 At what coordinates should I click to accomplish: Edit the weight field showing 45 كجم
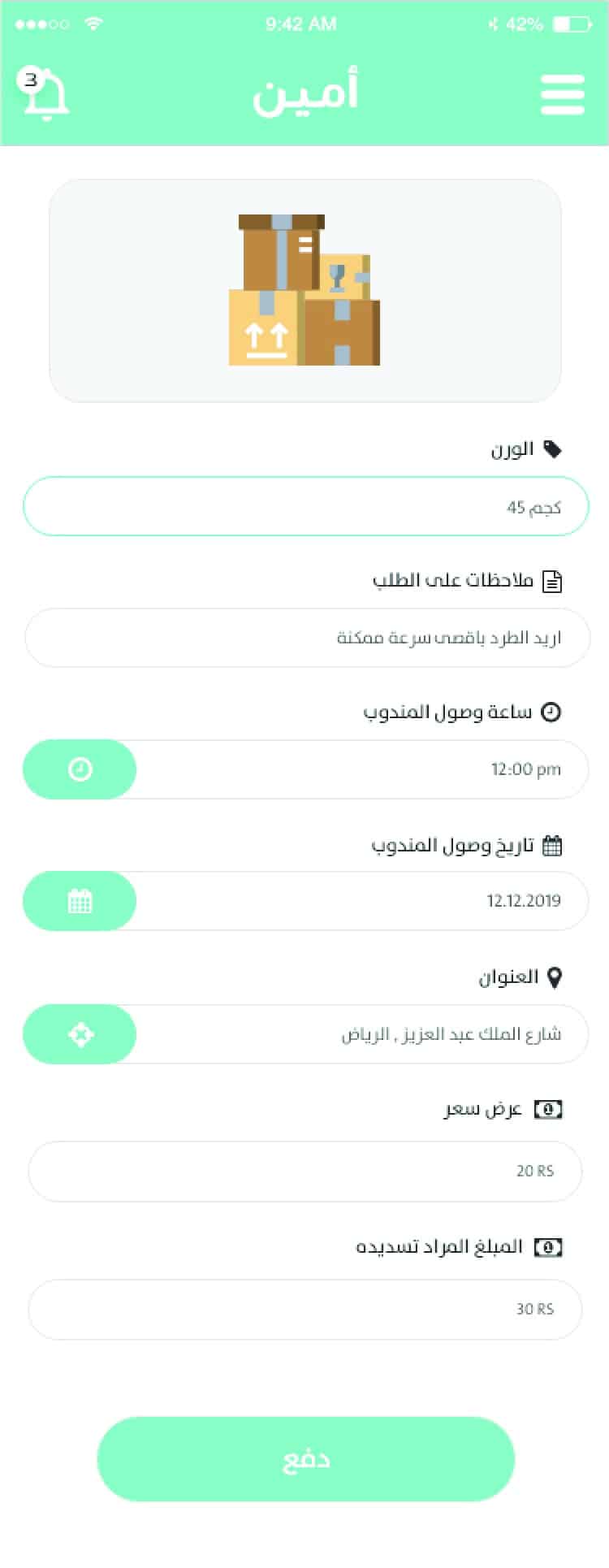305,507
